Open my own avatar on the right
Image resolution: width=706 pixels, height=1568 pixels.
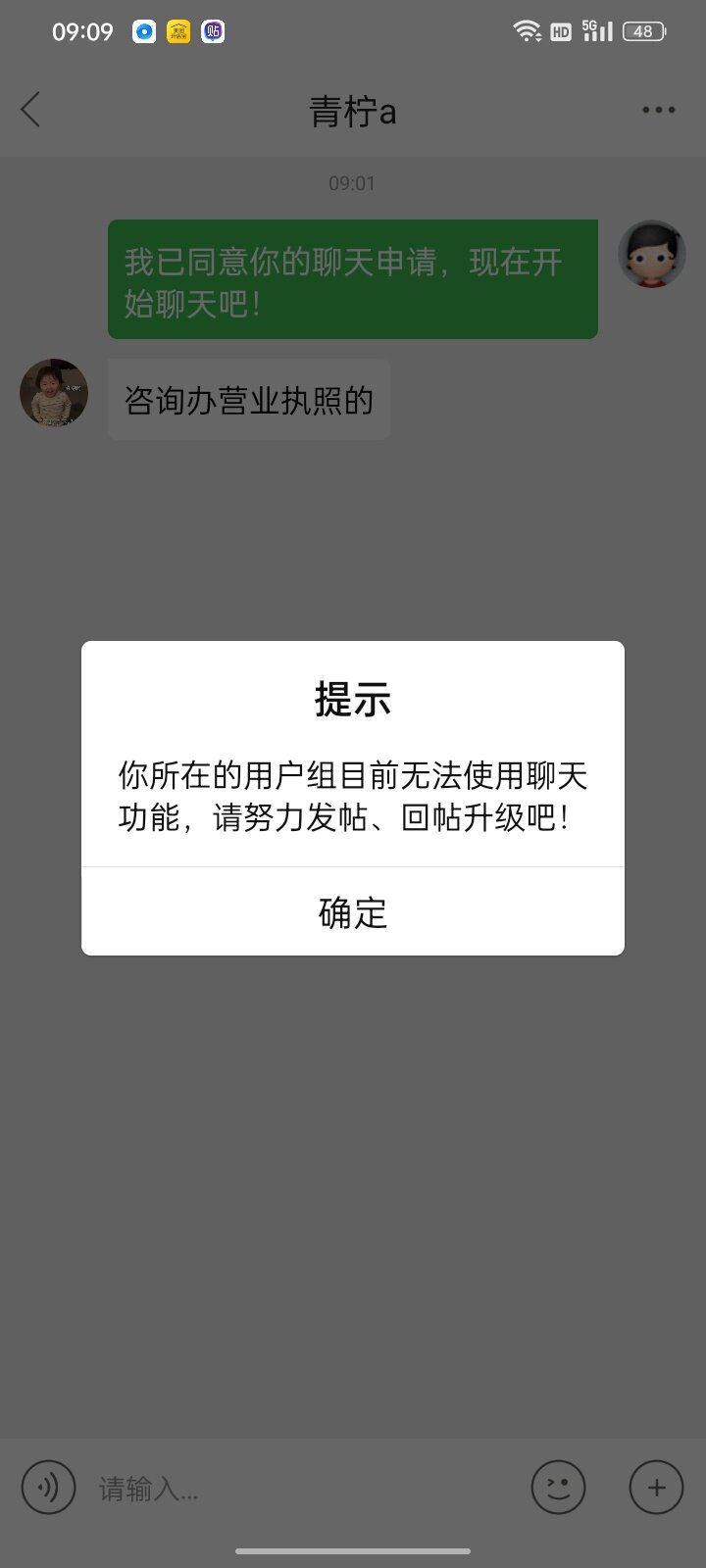pos(652,254)
